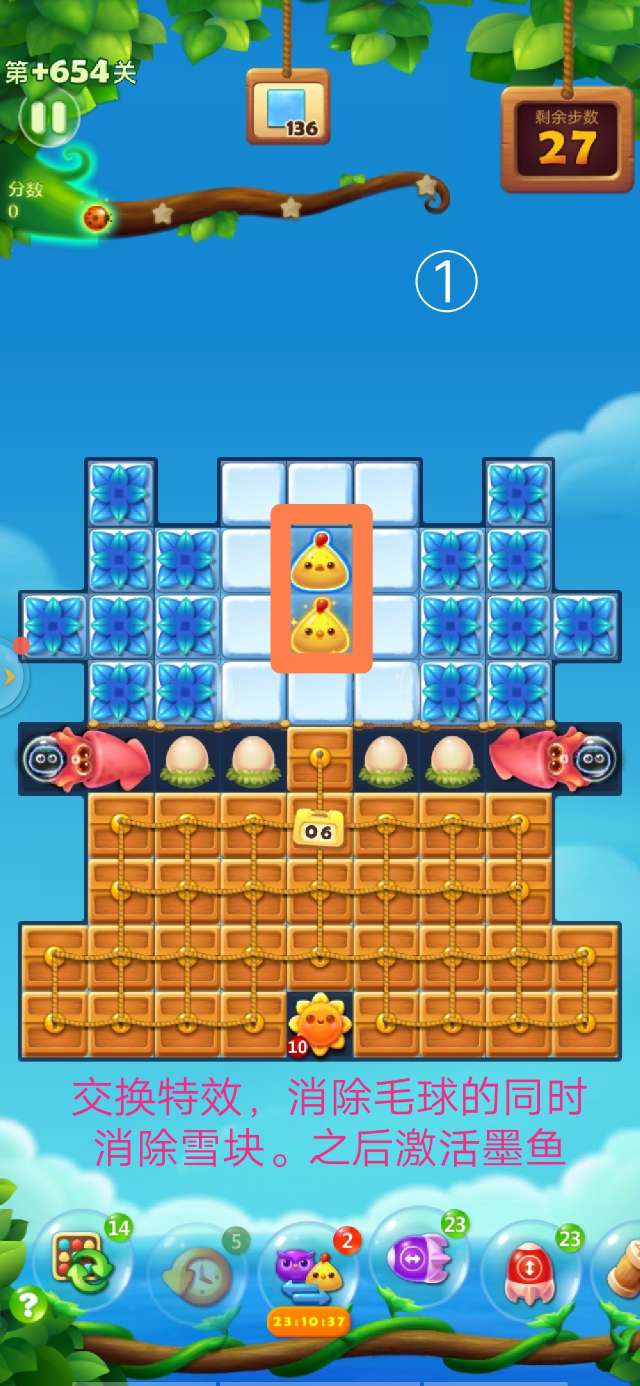Image resolution: width=640 pixels, height=1386 pixels.
Task: Select the horizontal rocket booster
Action: click(x=418, y=1260)
